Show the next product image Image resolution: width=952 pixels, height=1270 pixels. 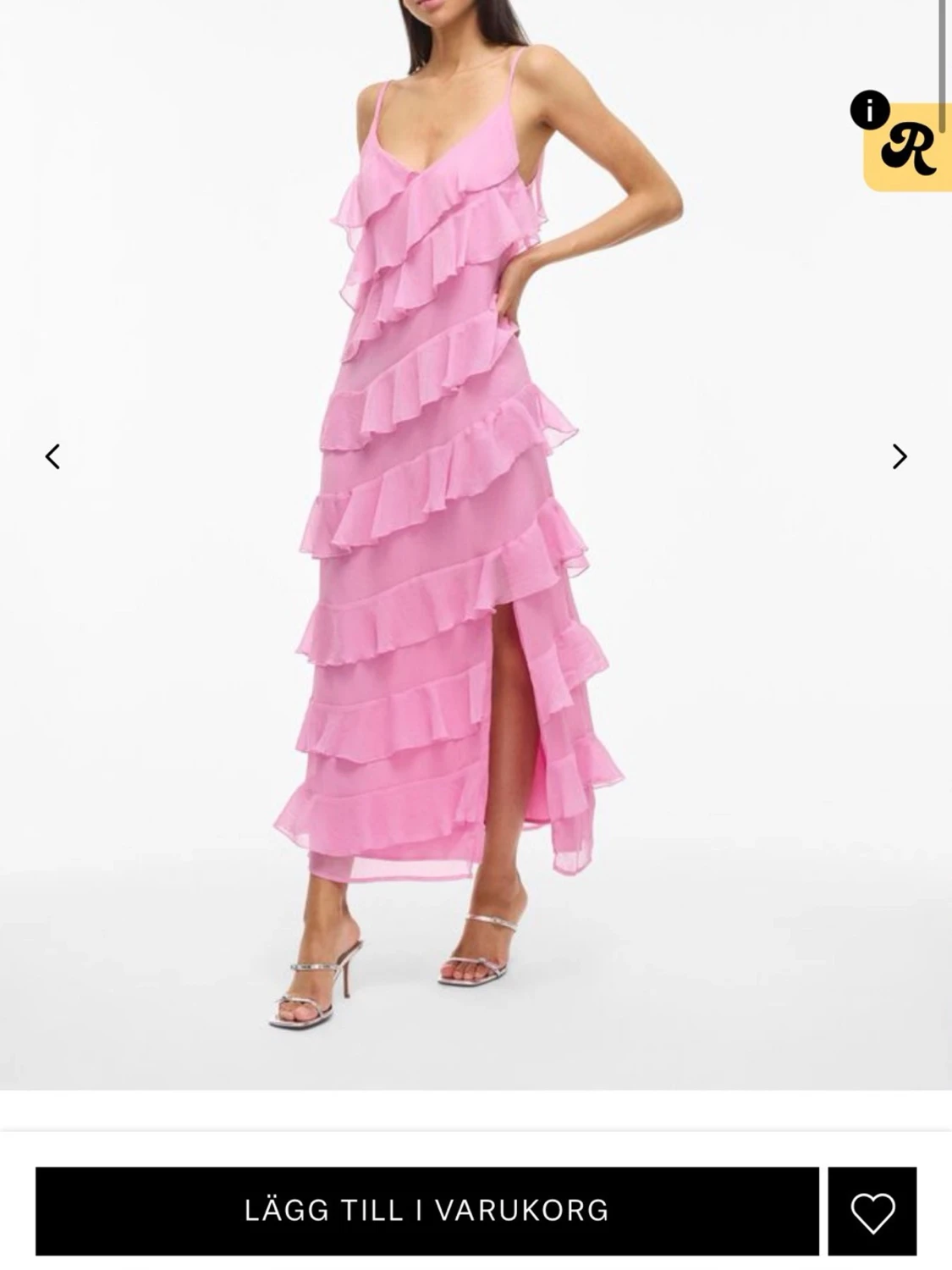(900, 456)
